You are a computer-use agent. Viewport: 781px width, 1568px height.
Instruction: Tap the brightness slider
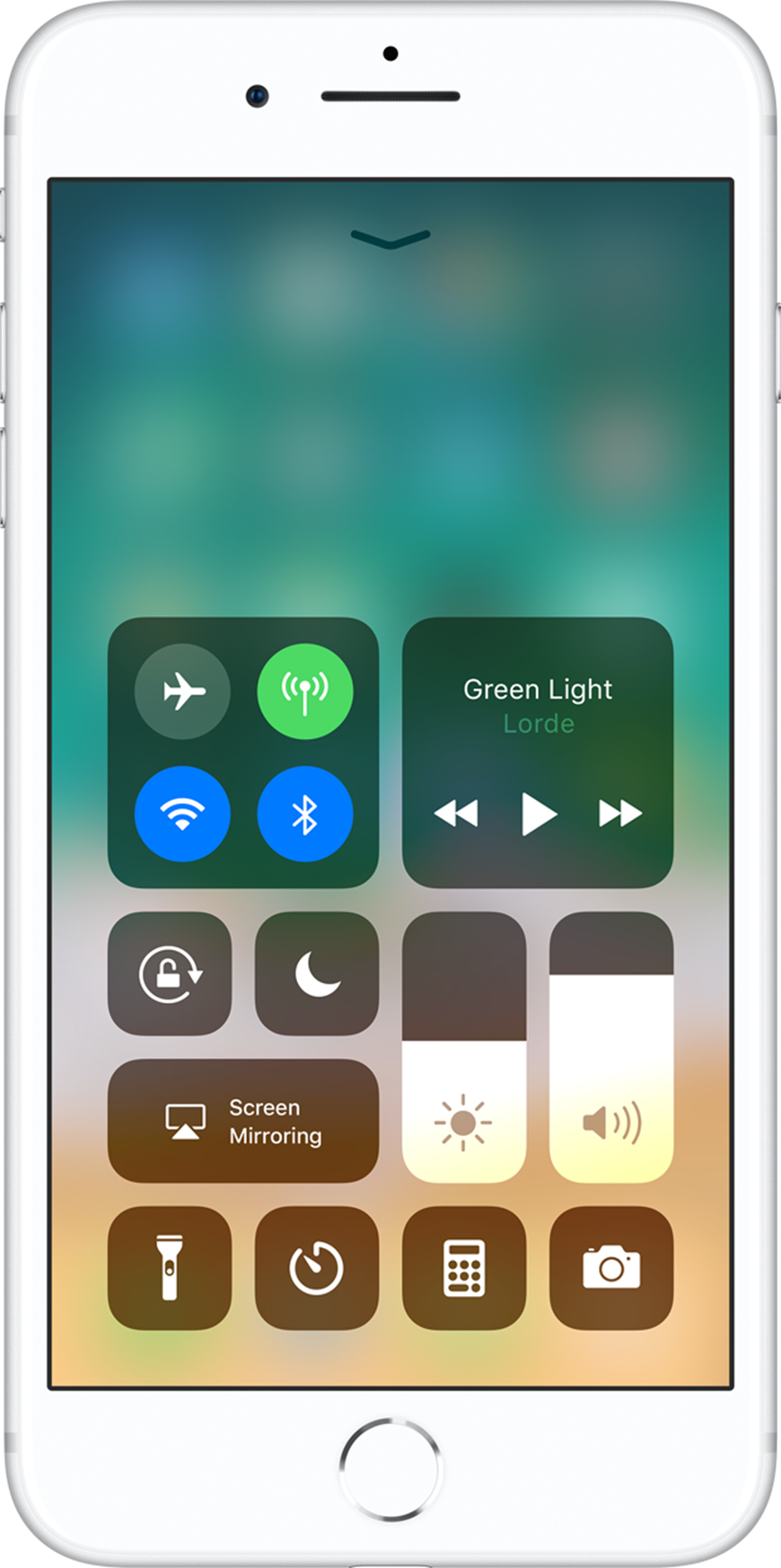pyautogui.click(x=464, y=1047)
